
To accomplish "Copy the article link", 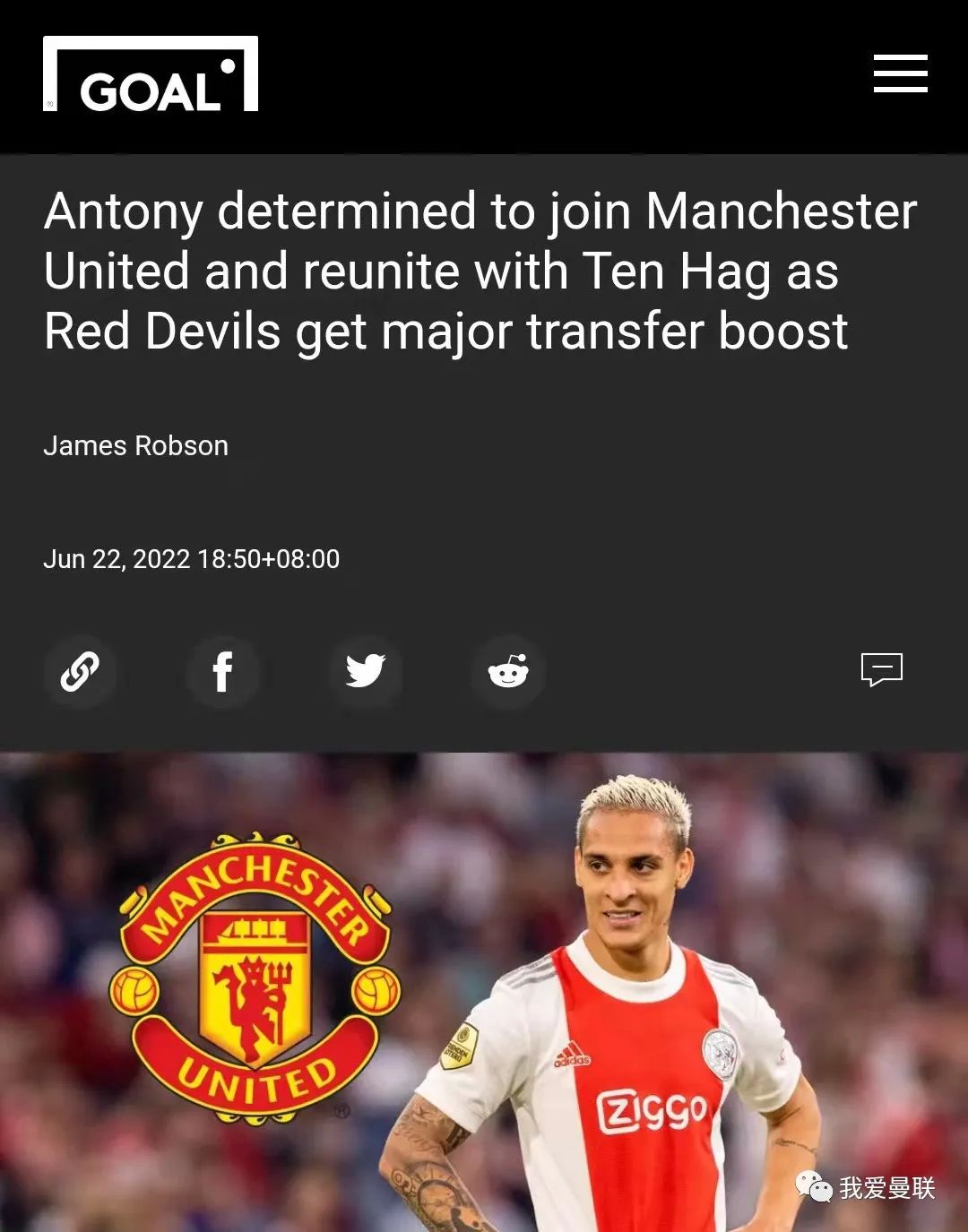I will [80, 671].
